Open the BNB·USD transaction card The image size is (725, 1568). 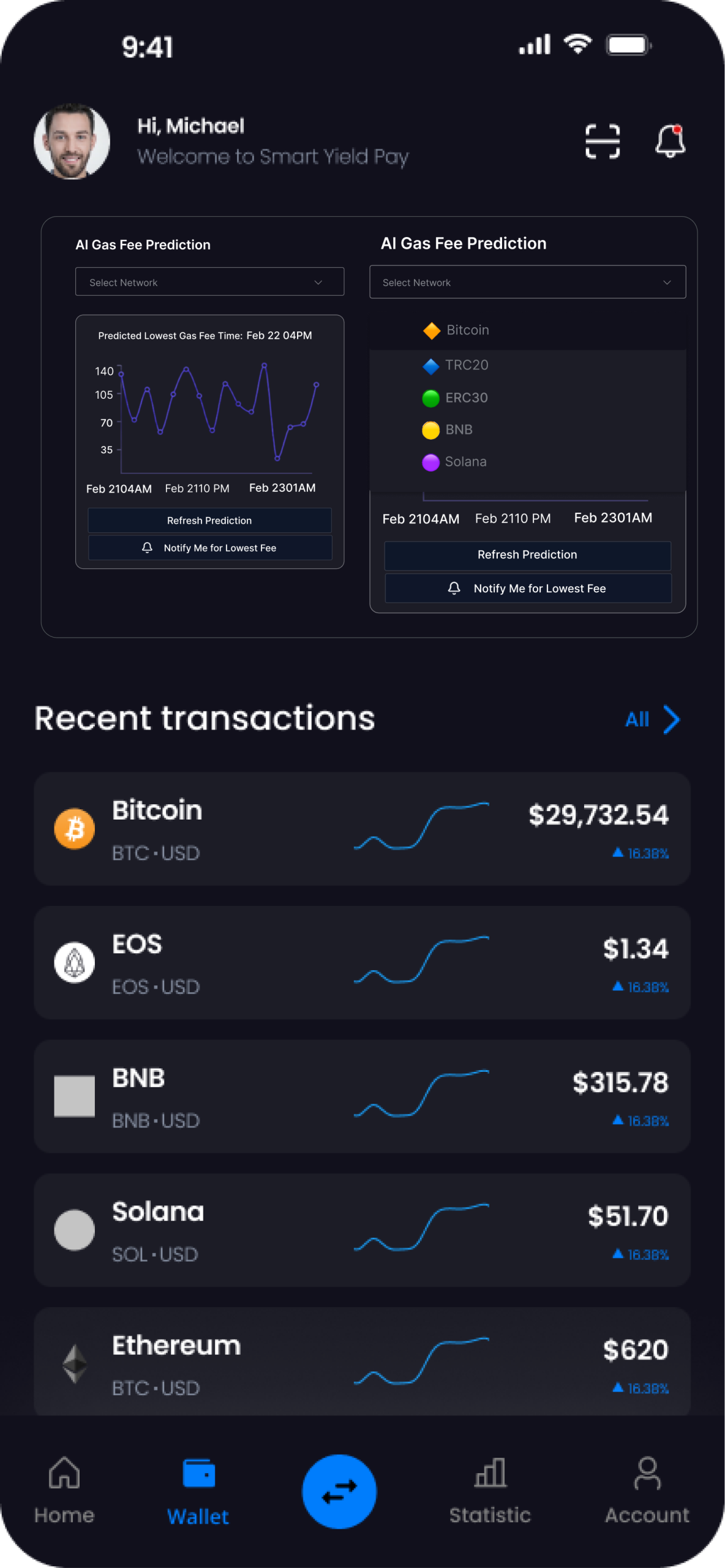[x=362, y=1096]
